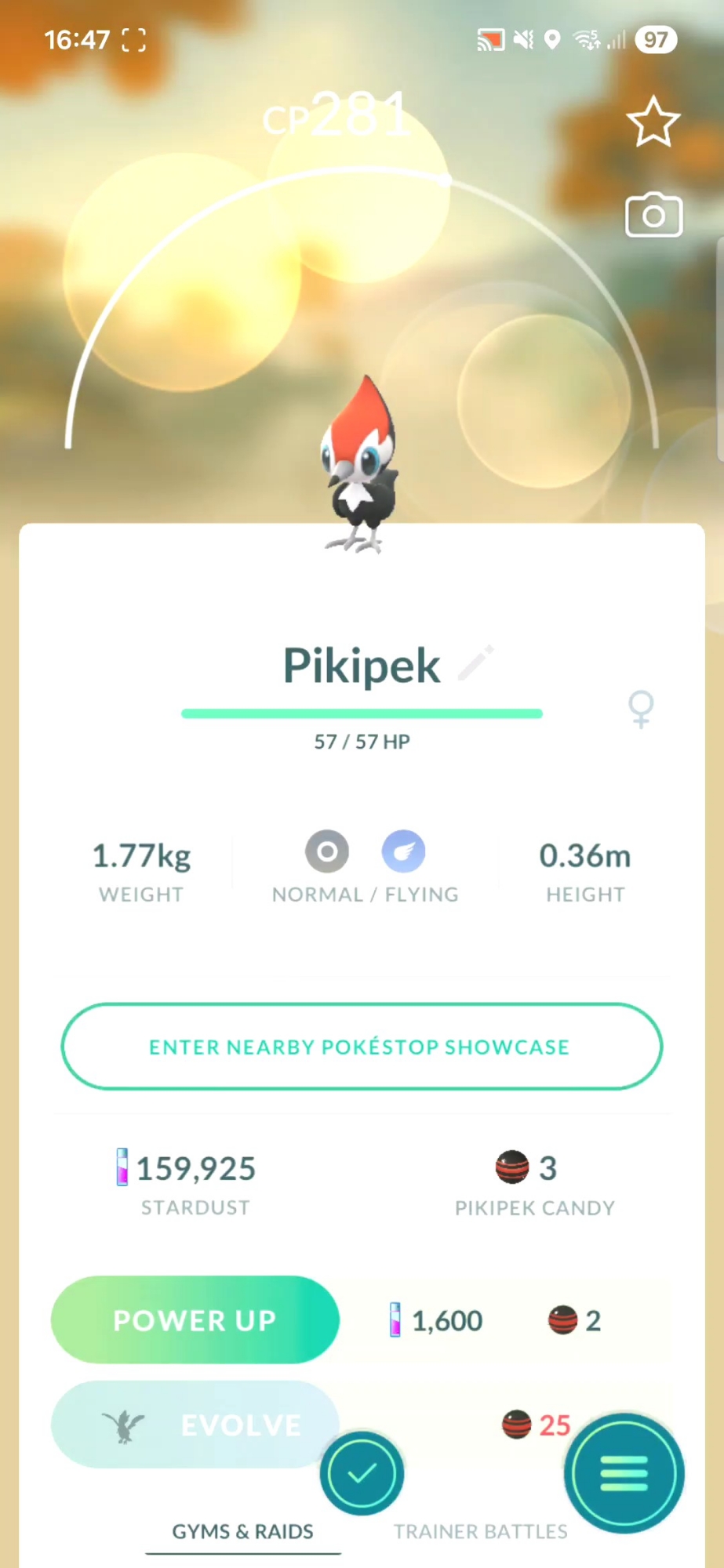
Task: Power up Pikipek
Action: (195, 1320)
